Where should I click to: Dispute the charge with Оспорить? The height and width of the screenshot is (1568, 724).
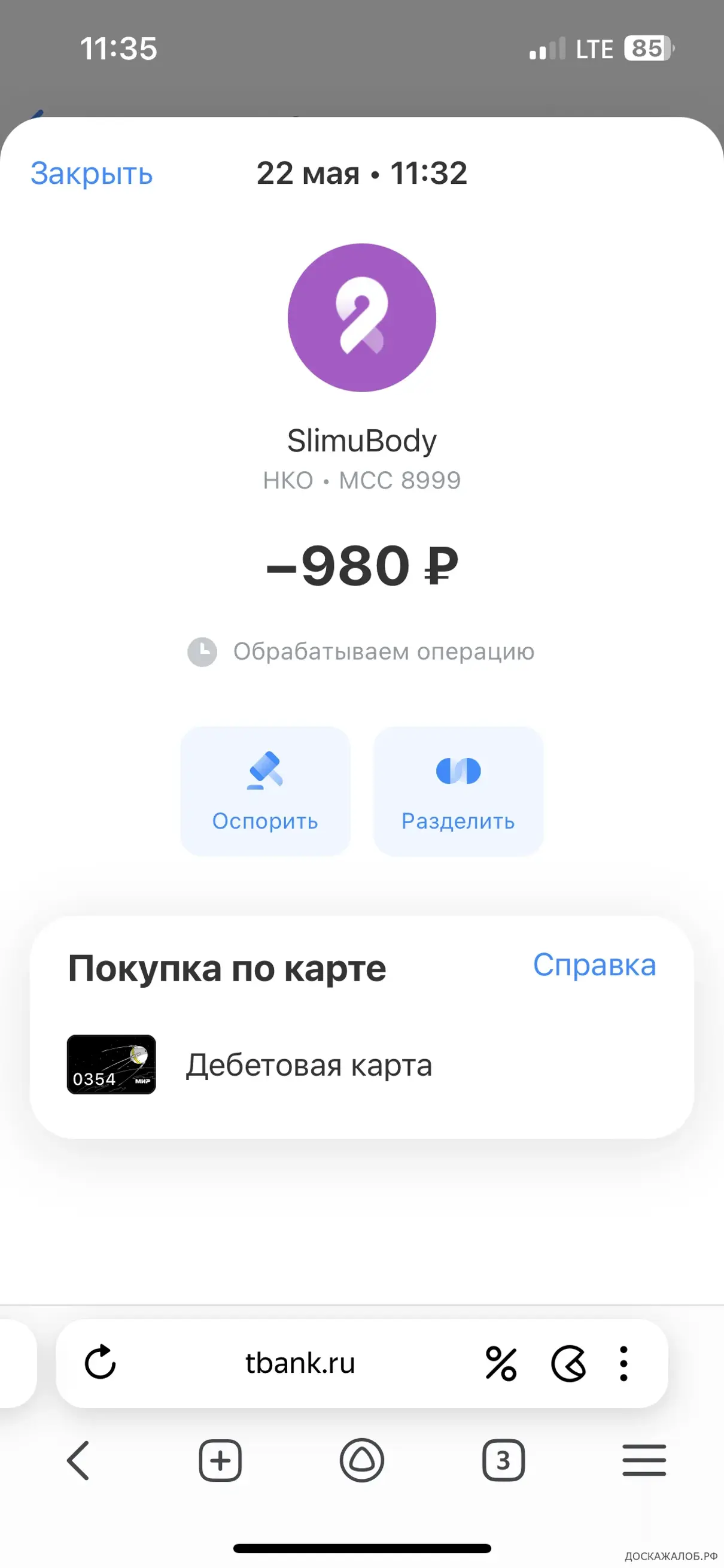point(265,791)
